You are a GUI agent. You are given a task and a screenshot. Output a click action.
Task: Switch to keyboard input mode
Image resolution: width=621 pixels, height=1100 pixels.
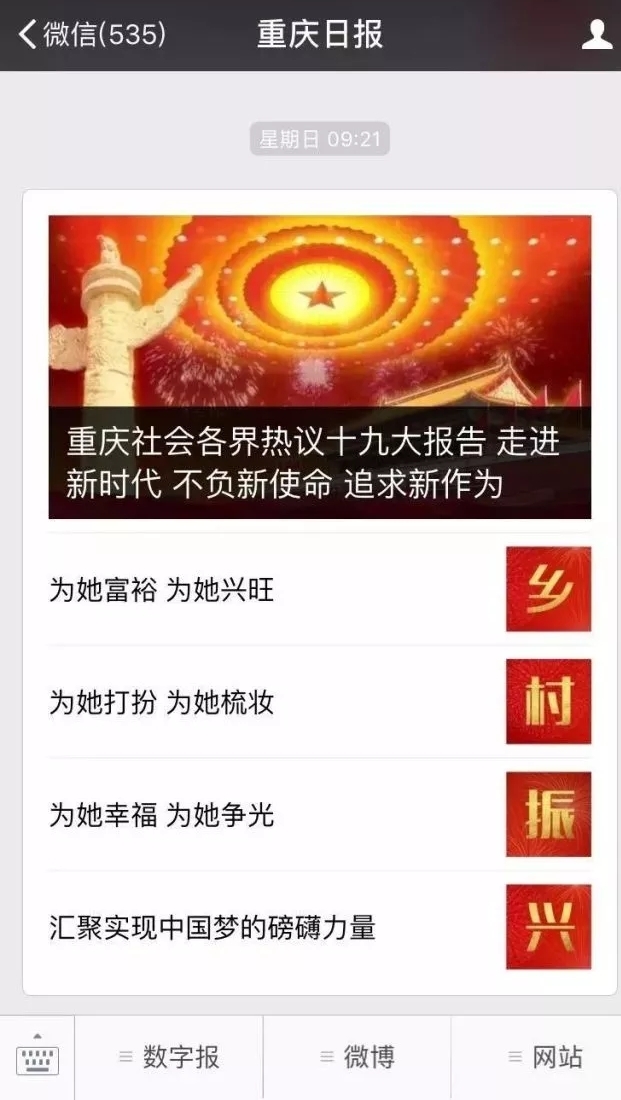pos(37,1057)
